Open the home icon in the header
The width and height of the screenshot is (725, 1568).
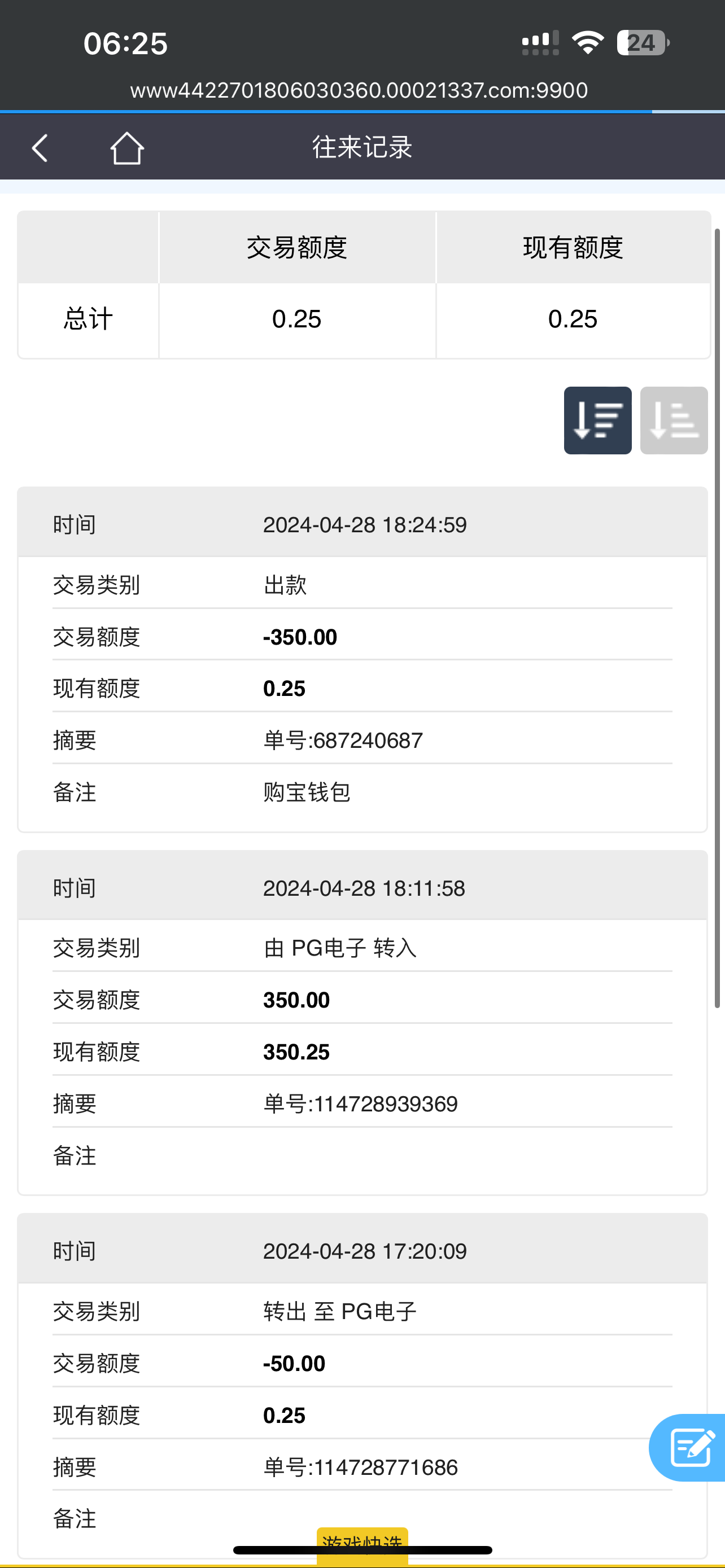(126, 148)
